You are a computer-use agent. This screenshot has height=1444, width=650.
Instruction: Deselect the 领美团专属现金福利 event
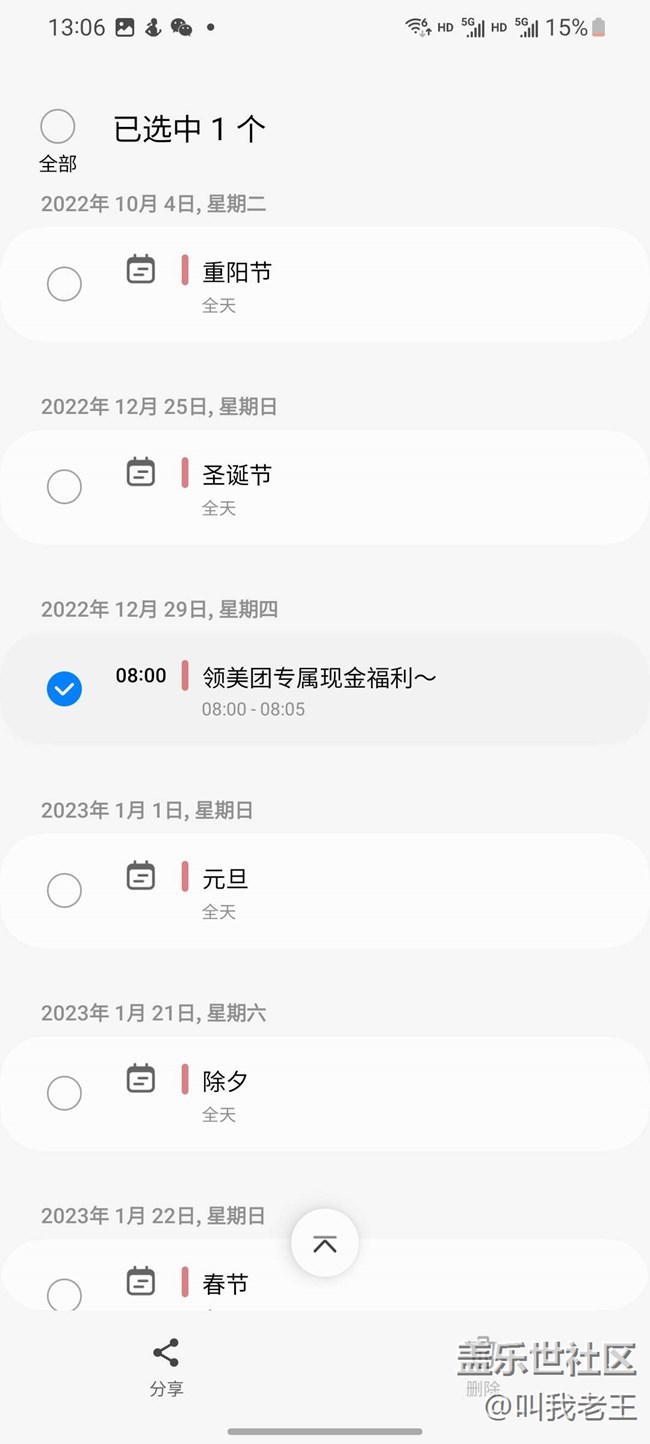[x=65, y=689]
